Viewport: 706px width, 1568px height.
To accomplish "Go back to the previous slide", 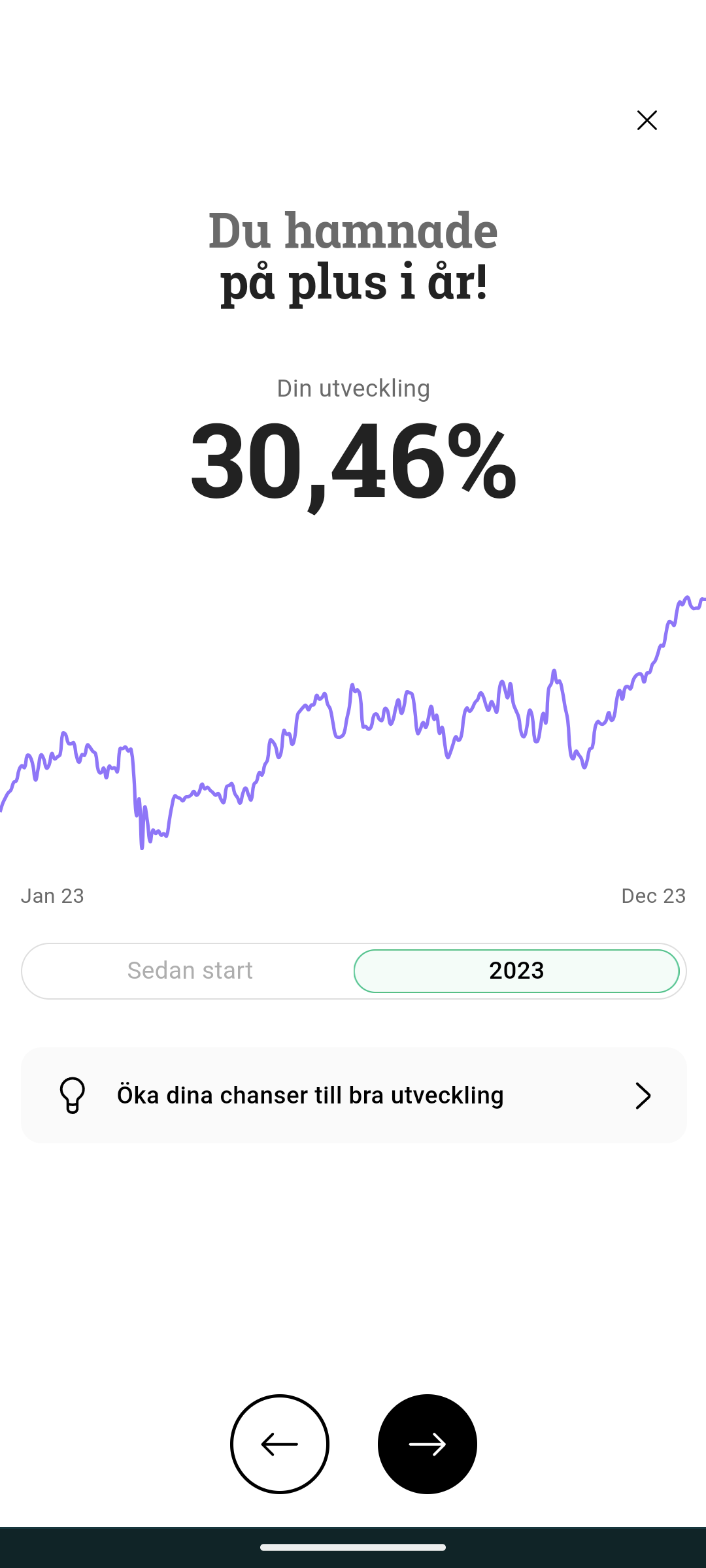I will pyautogui.click(x=280, y=1444).
